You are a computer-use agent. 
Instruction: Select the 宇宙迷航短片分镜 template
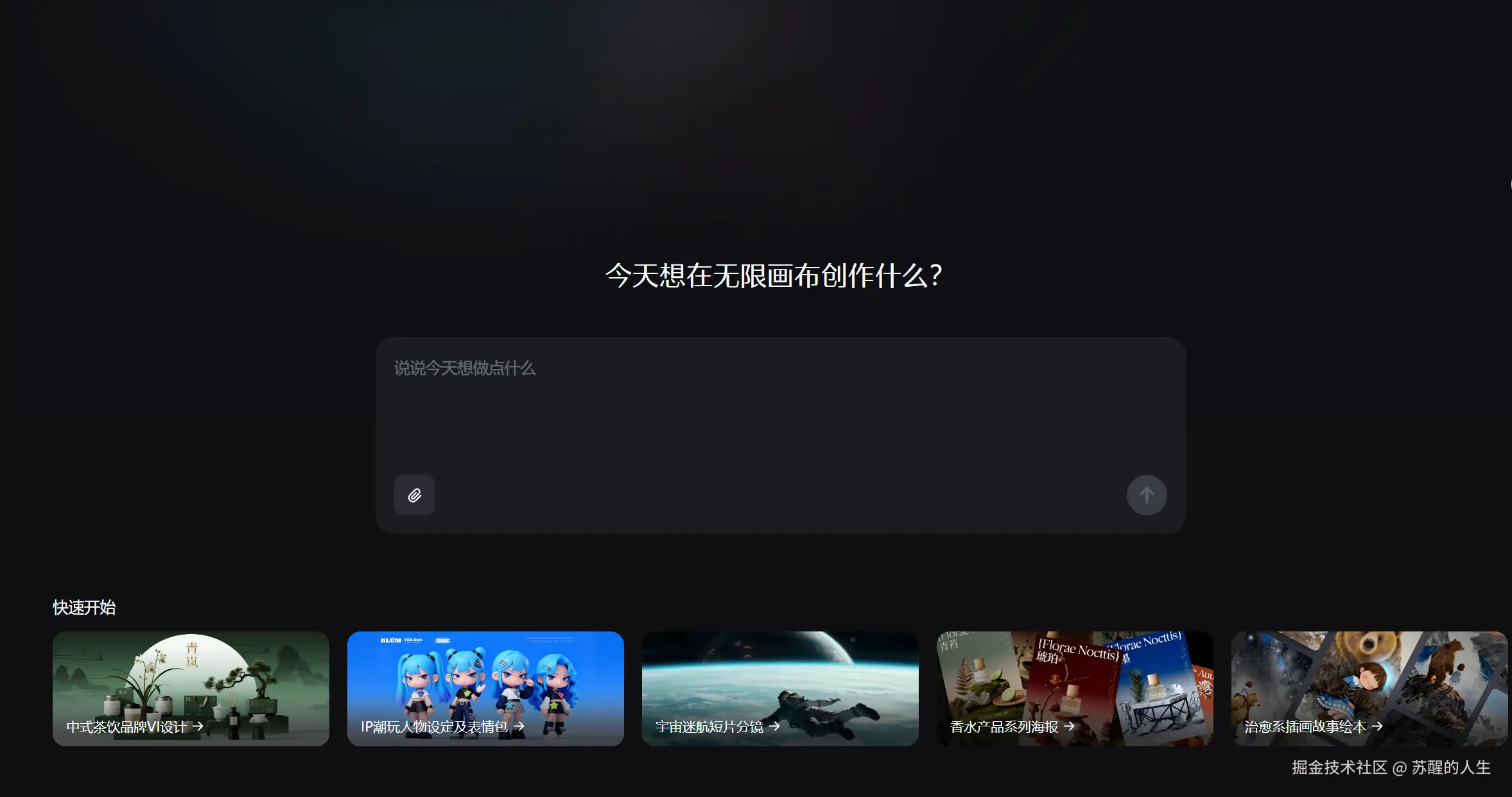click(x=779, y=689)
